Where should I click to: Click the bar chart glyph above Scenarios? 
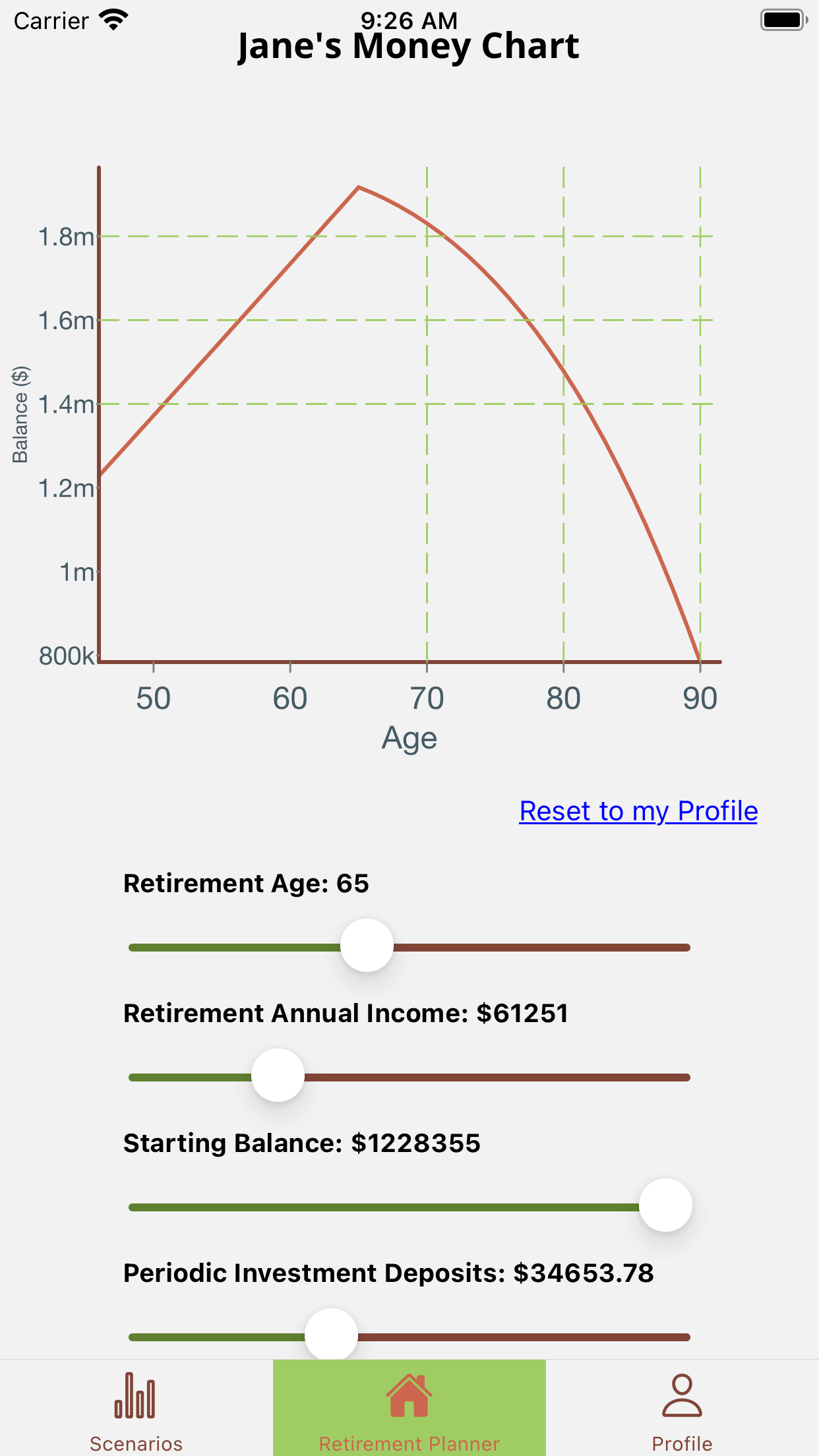point(135,1393)
